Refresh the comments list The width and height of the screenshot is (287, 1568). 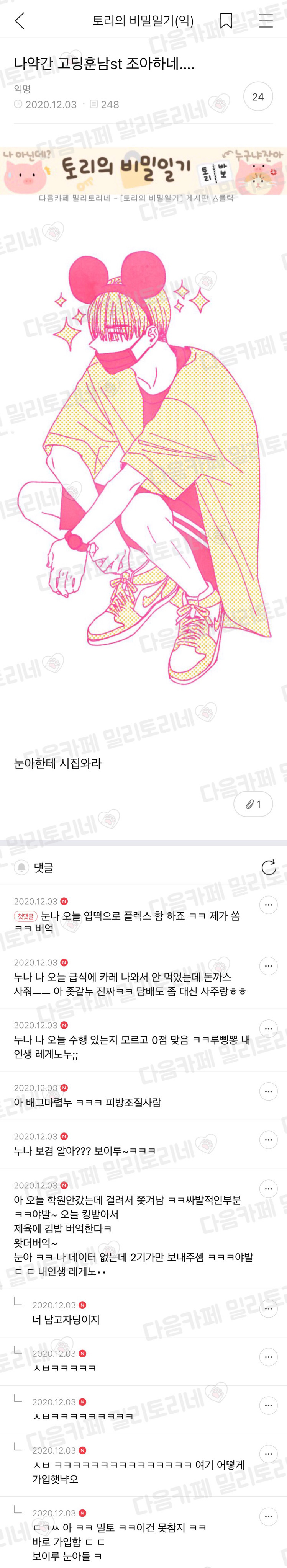click(x=269, y=867)
